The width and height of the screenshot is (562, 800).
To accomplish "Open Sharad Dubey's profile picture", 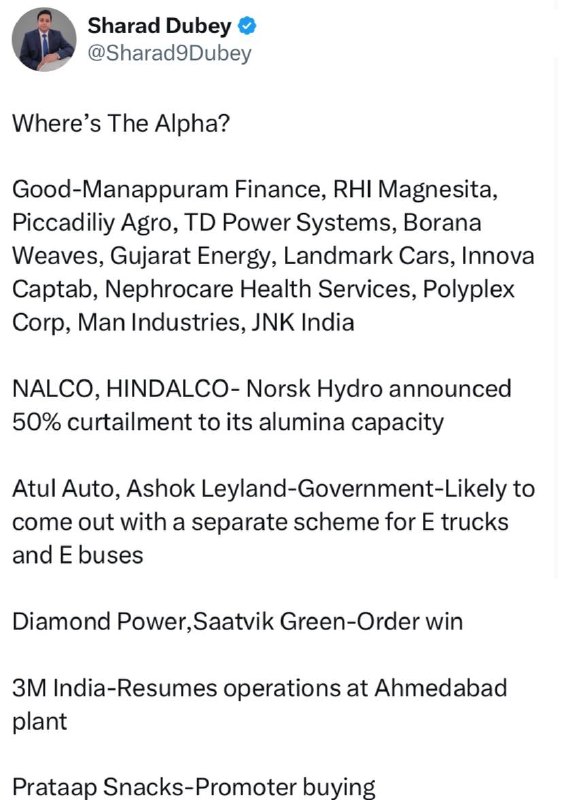I will coord(44,39).
